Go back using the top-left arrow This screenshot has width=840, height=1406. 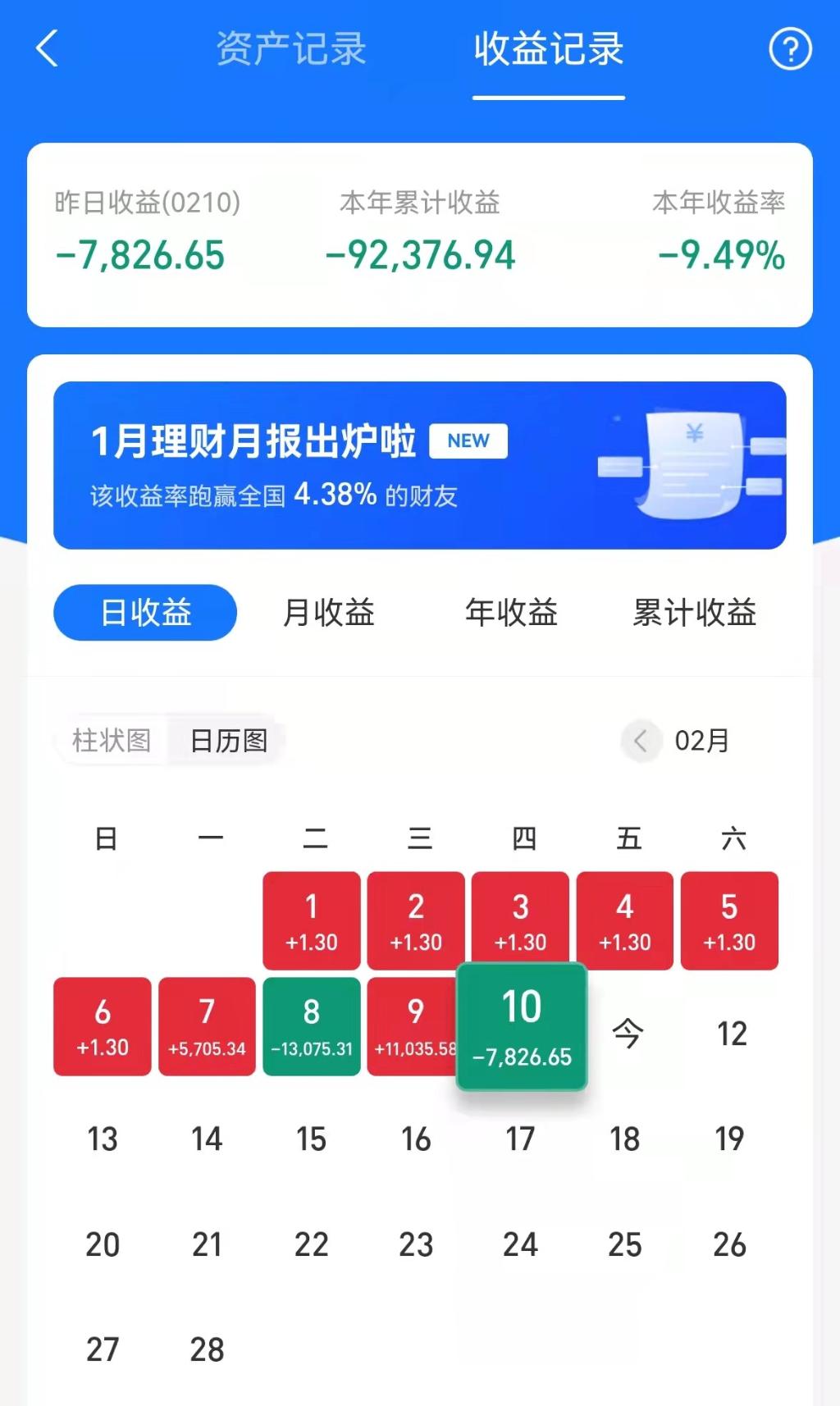48,48
